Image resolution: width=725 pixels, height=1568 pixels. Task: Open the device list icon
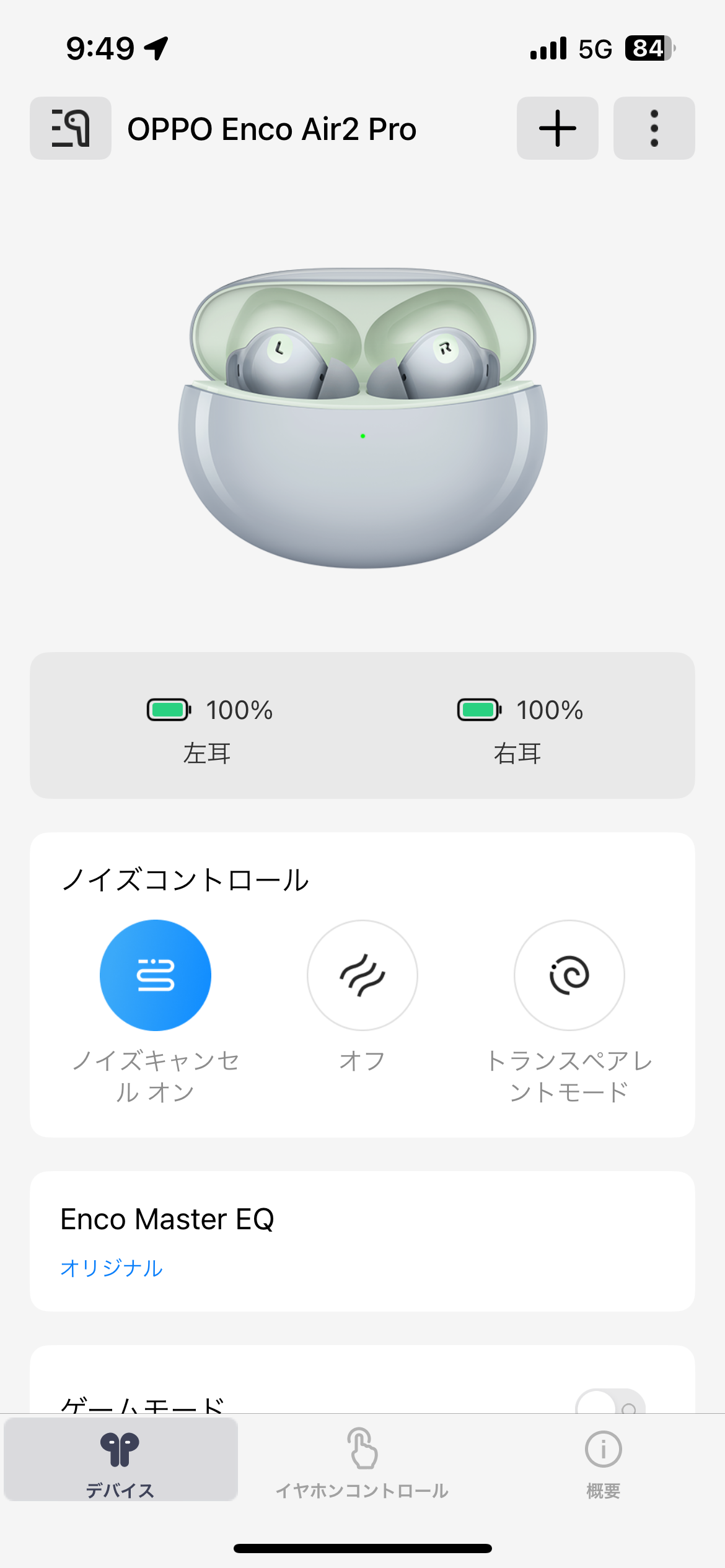click(71, 128)
